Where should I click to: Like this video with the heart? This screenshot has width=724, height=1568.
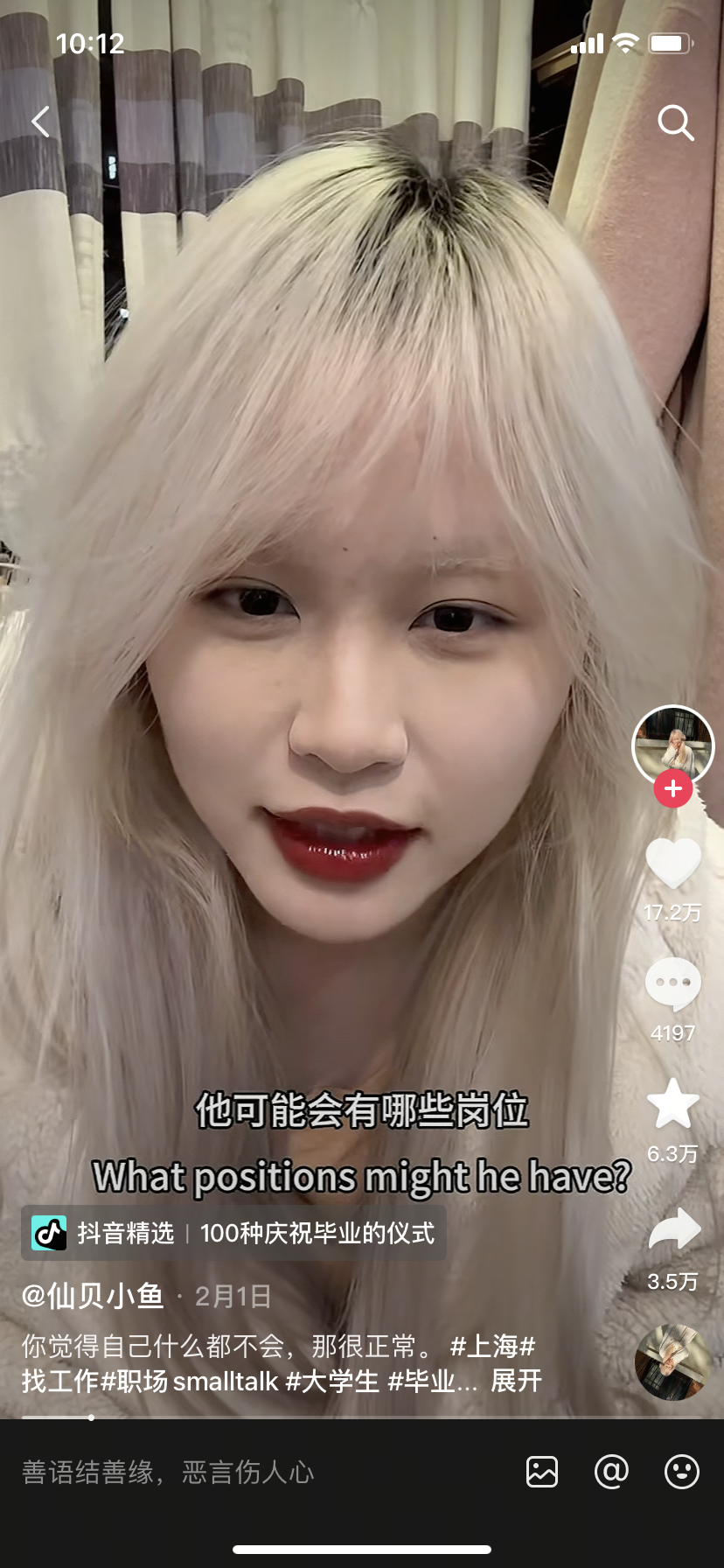[672, 864]
